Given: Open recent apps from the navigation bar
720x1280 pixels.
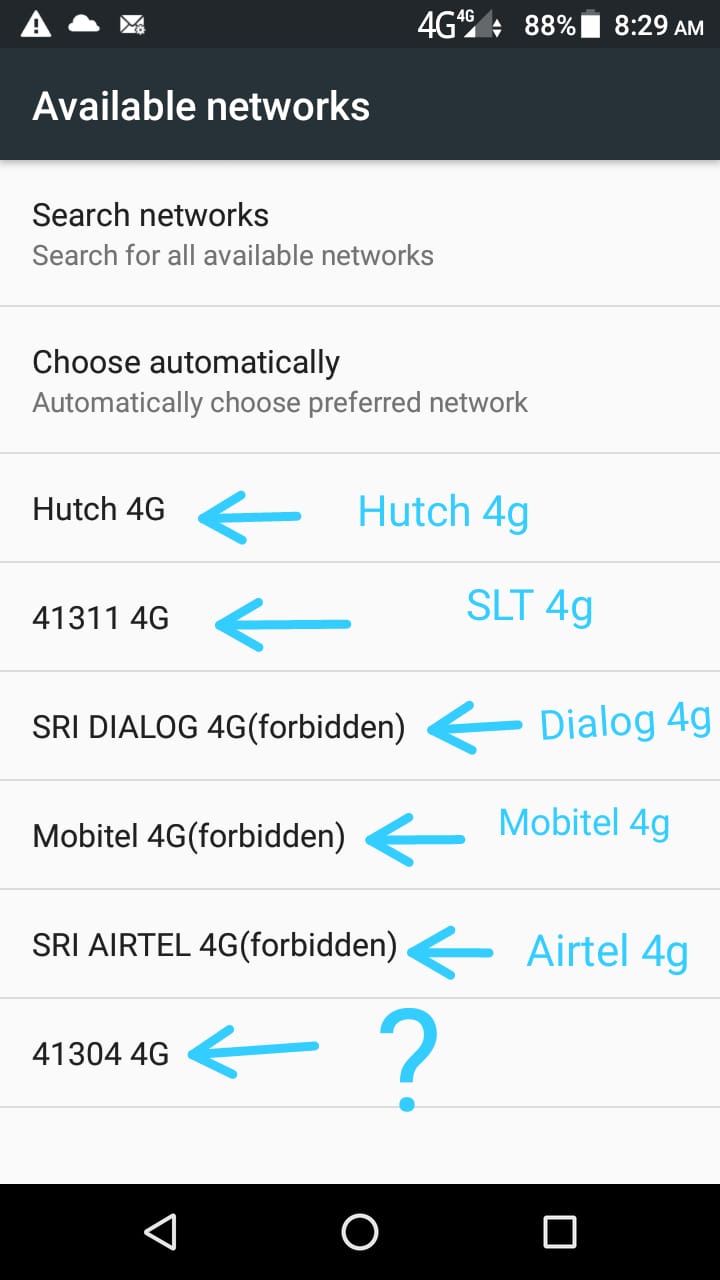Looking at the screenshot, I should pos(560,1232).
